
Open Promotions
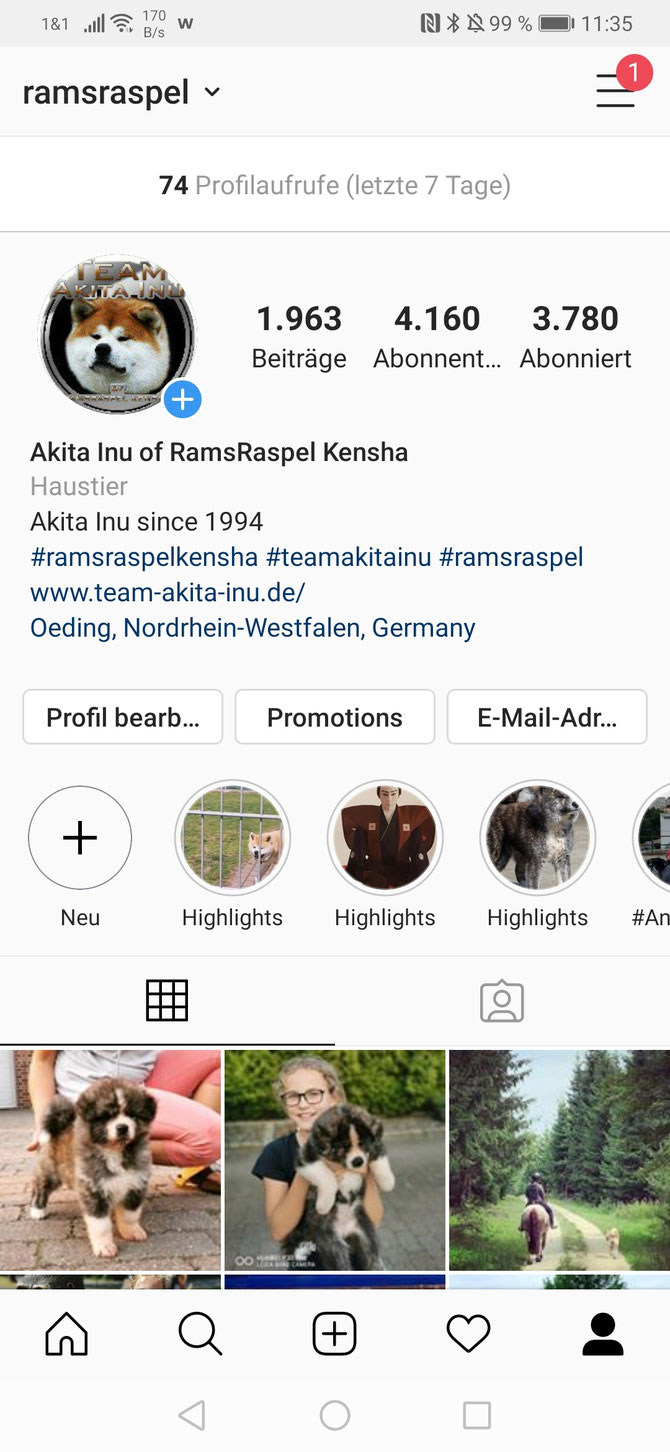click(x=335, y=717)
